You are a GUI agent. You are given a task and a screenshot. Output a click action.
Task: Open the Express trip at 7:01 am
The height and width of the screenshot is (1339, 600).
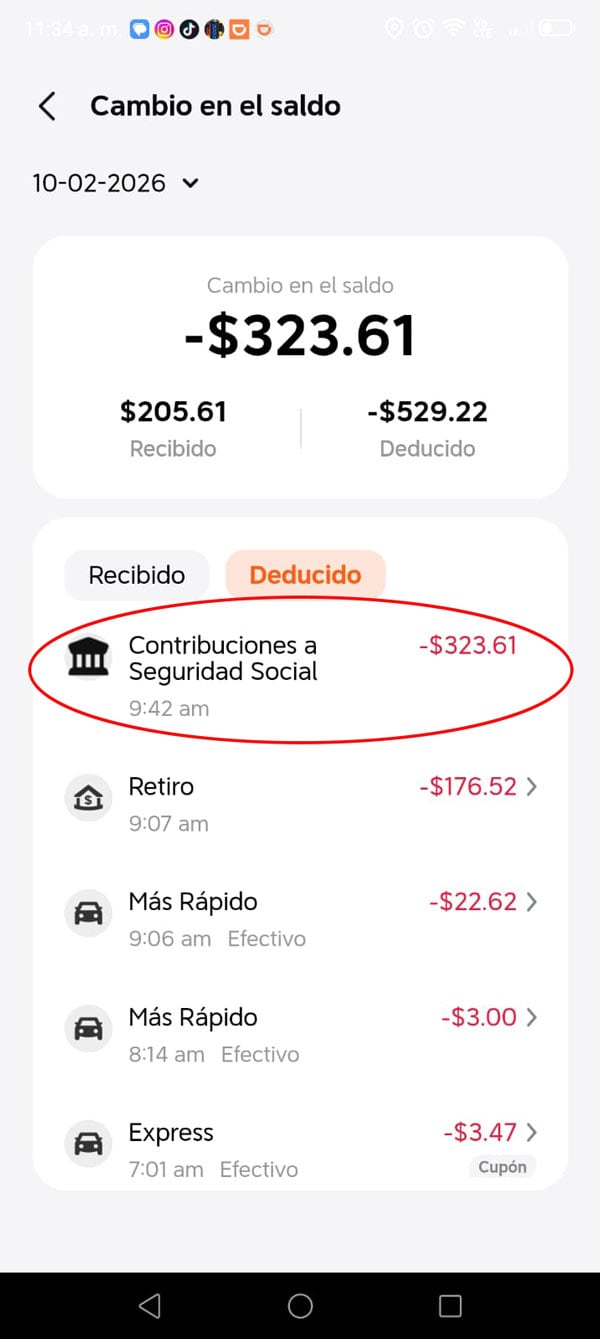(x=300, y=1148)
